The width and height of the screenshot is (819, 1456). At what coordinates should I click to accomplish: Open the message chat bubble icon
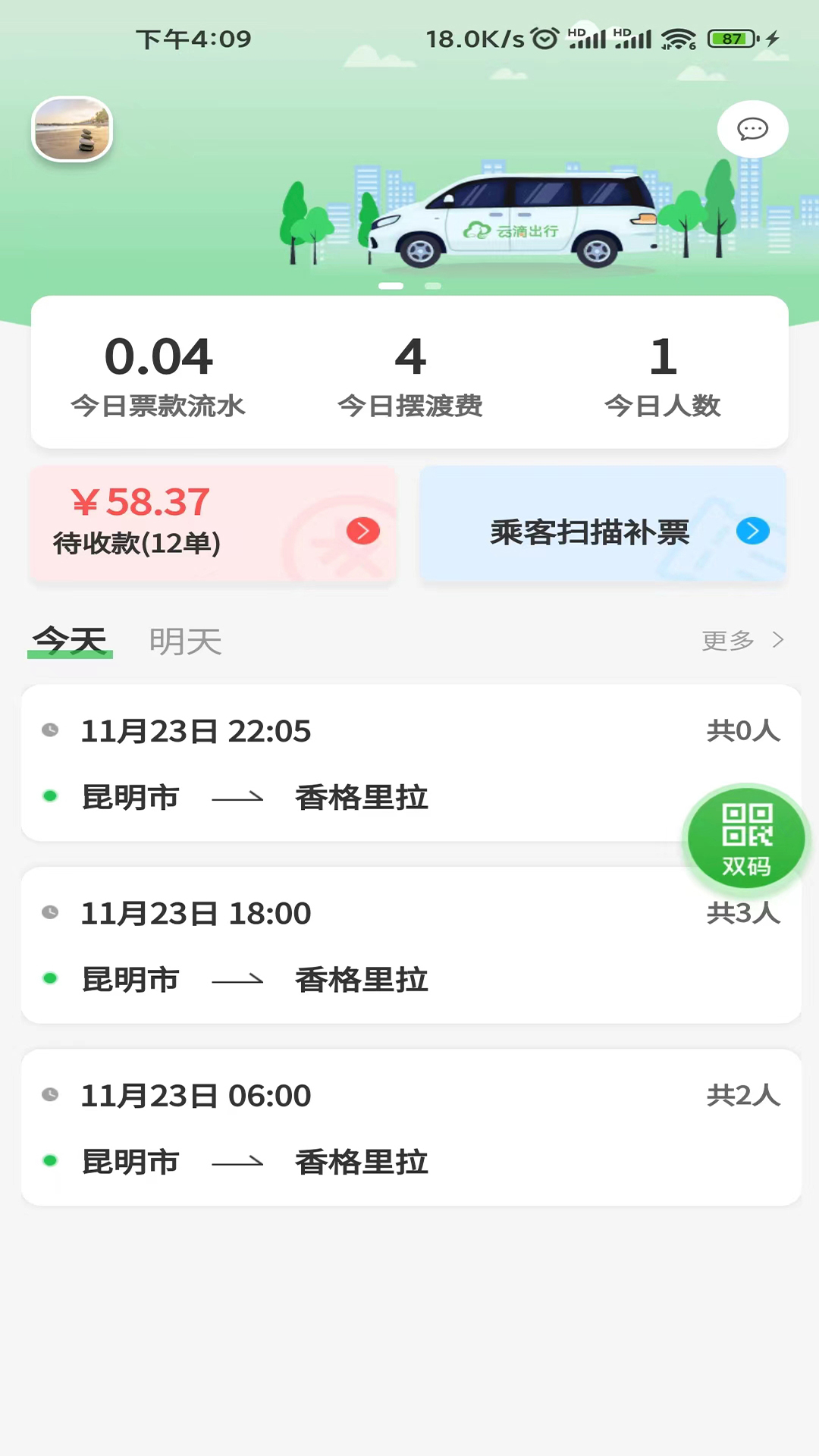(x=752, y=129)
